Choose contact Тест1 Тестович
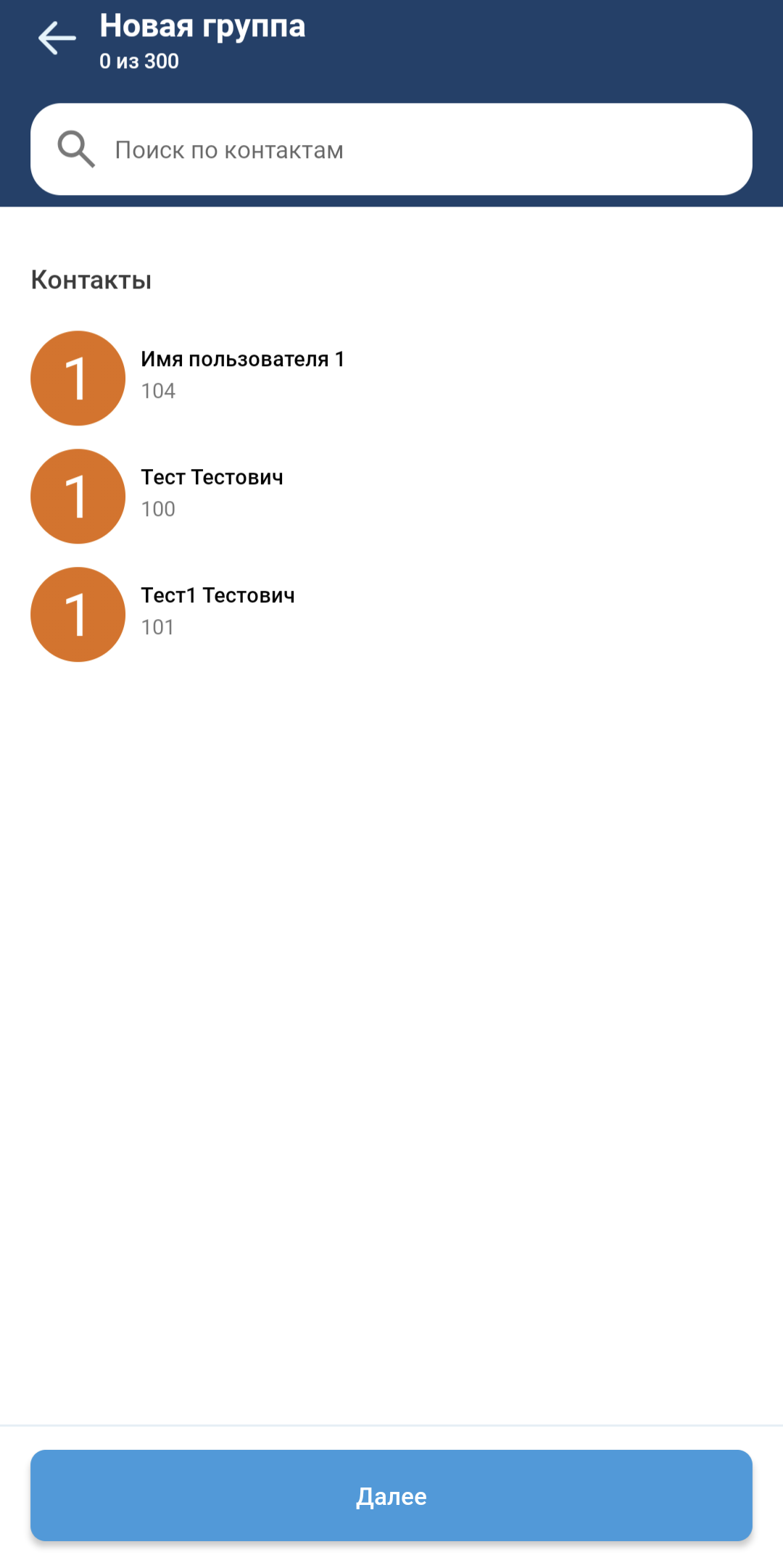 click(217, 613)
